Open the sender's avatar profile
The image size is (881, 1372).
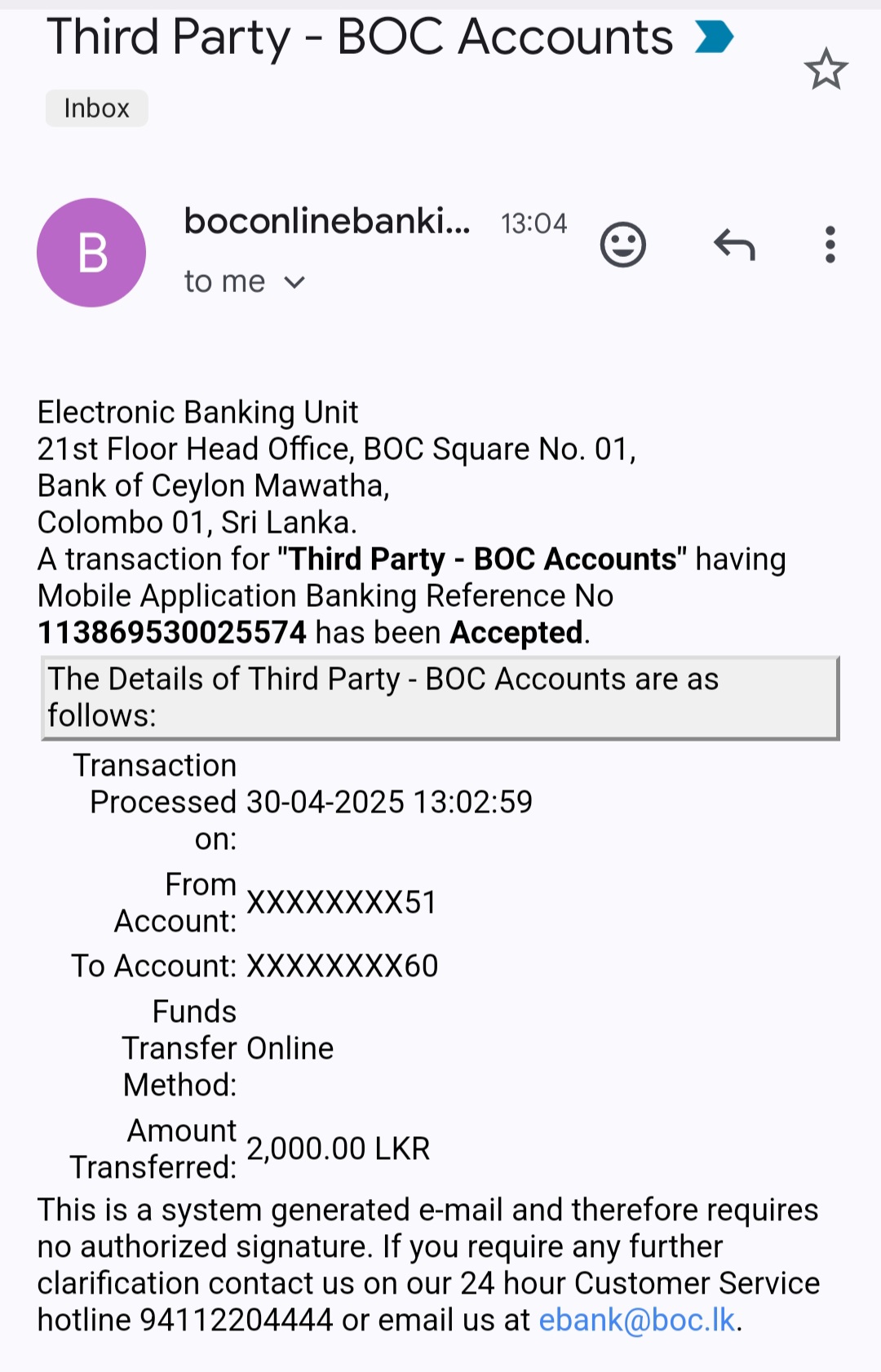point(91,253)
